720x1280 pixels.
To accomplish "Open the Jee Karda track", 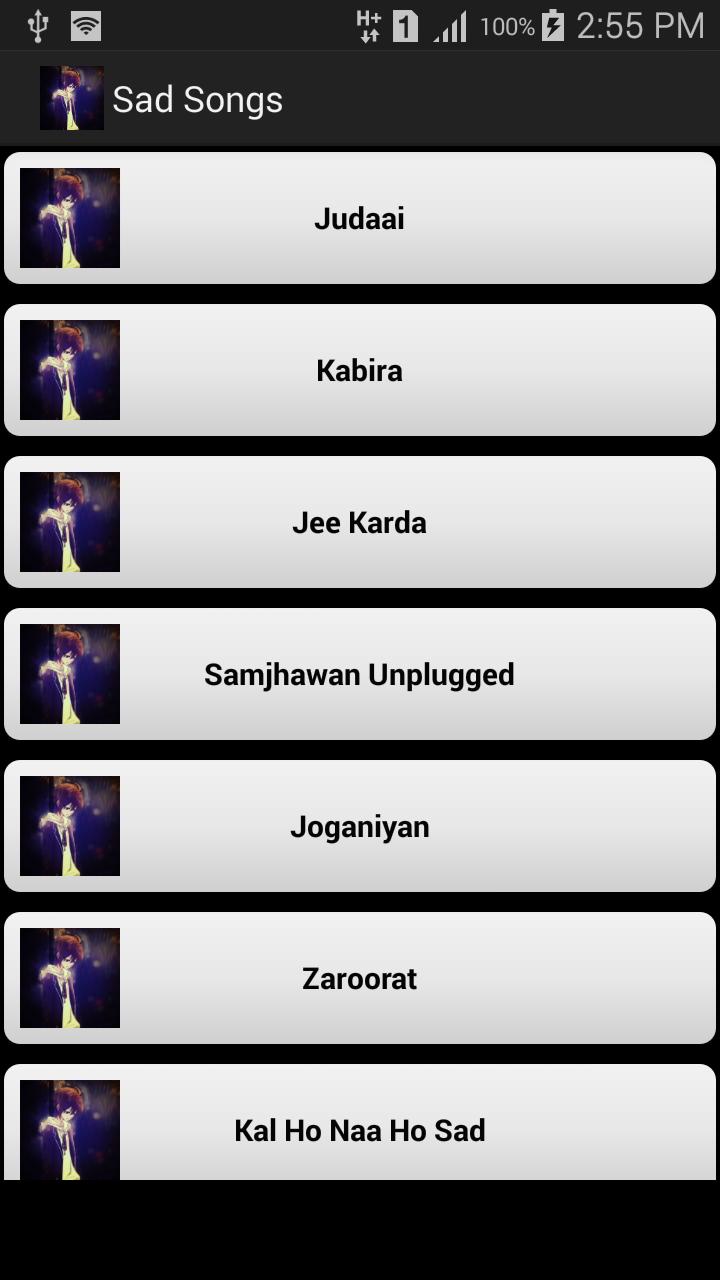I will (360, 522).
